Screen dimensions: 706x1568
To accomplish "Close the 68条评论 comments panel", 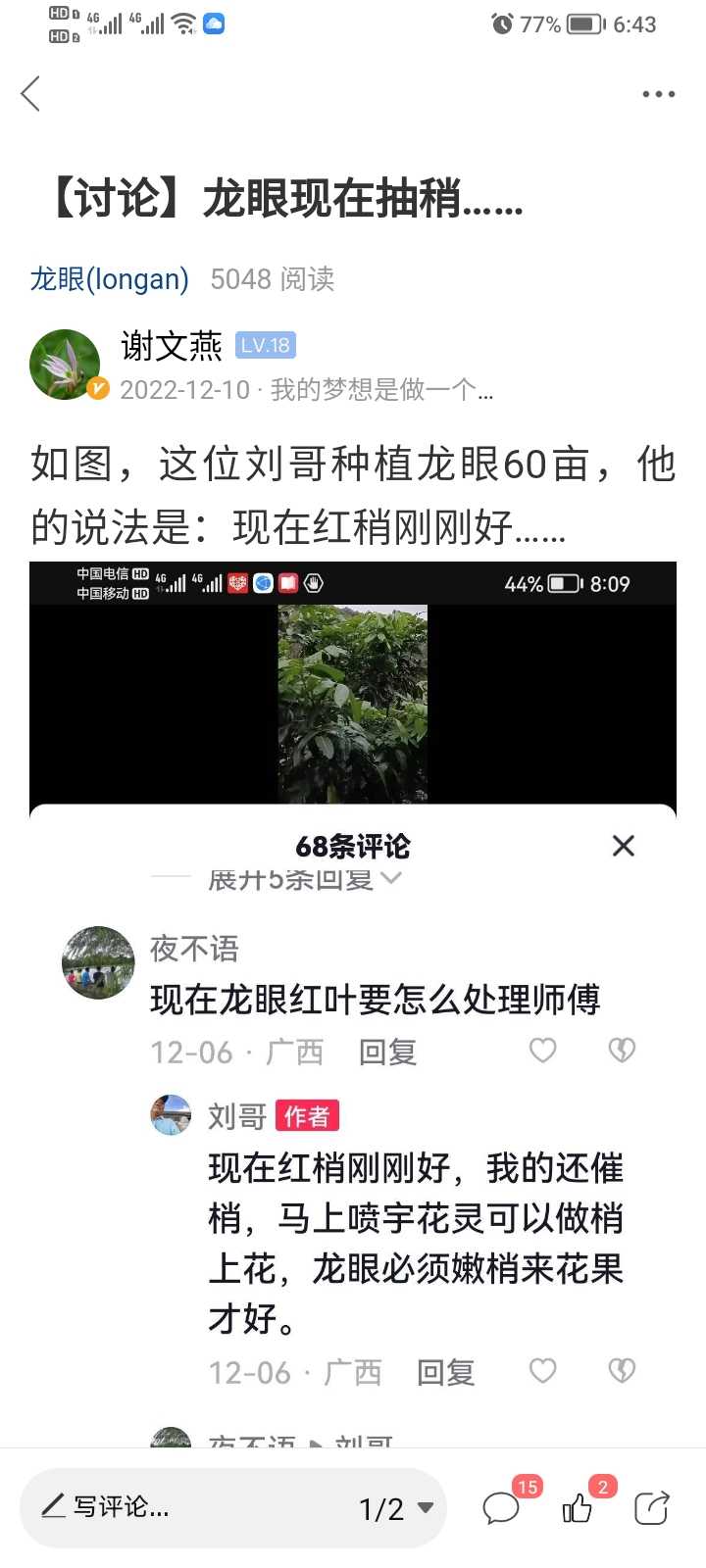I will point(624,846).
